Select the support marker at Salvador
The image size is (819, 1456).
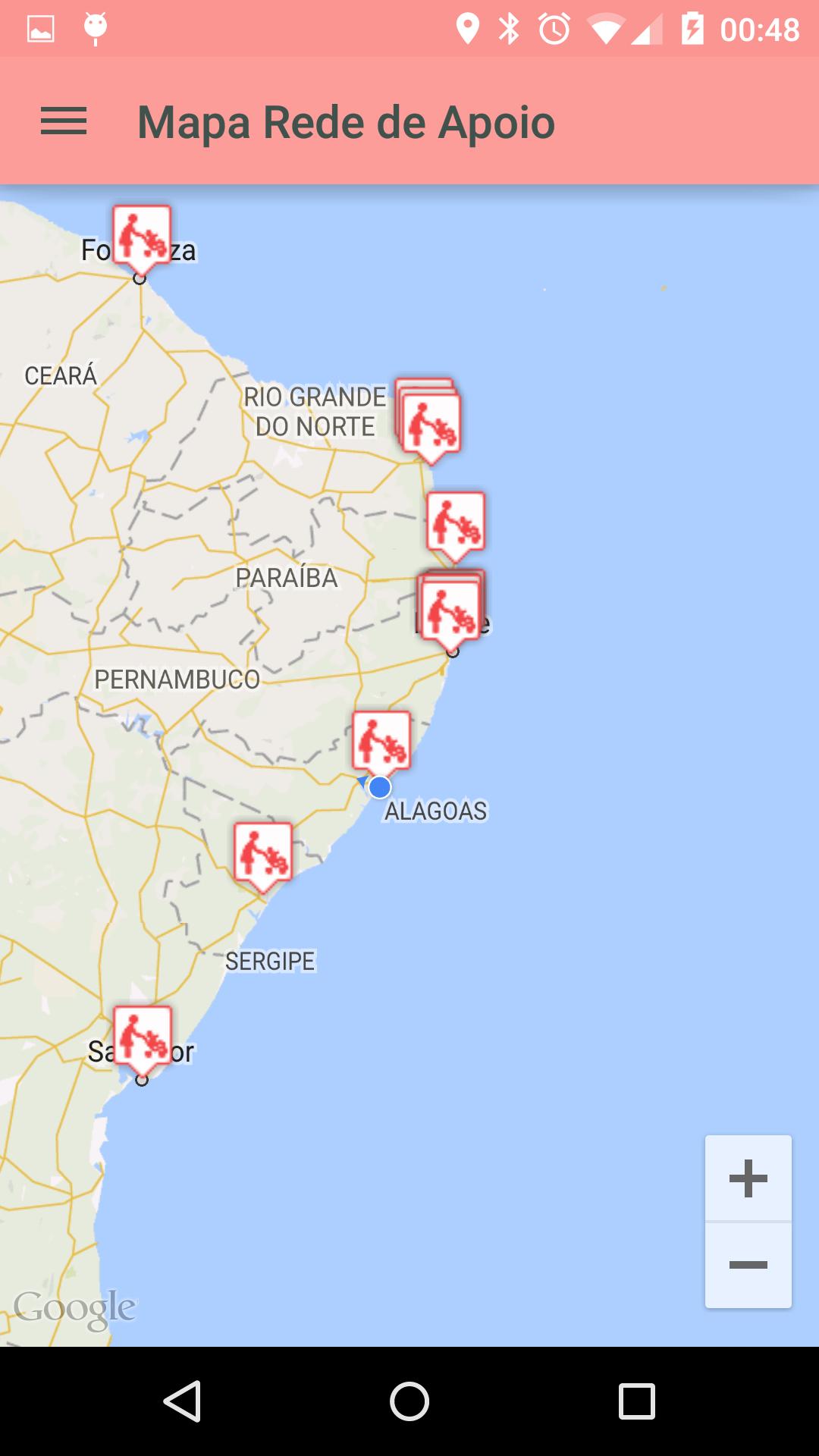tap(143, 1037)
